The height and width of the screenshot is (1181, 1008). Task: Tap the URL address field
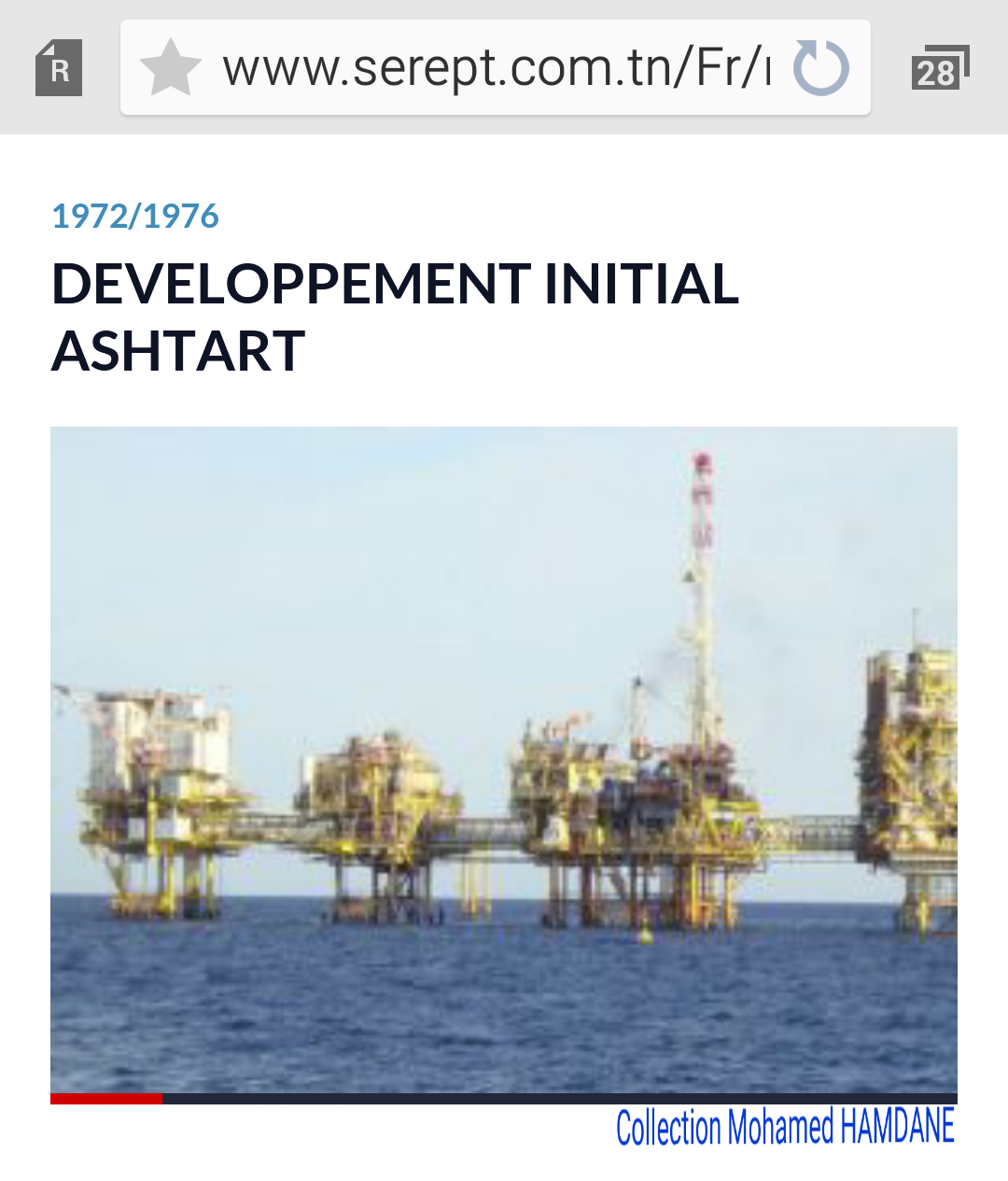pyautogui.click(x=495, y=68)
